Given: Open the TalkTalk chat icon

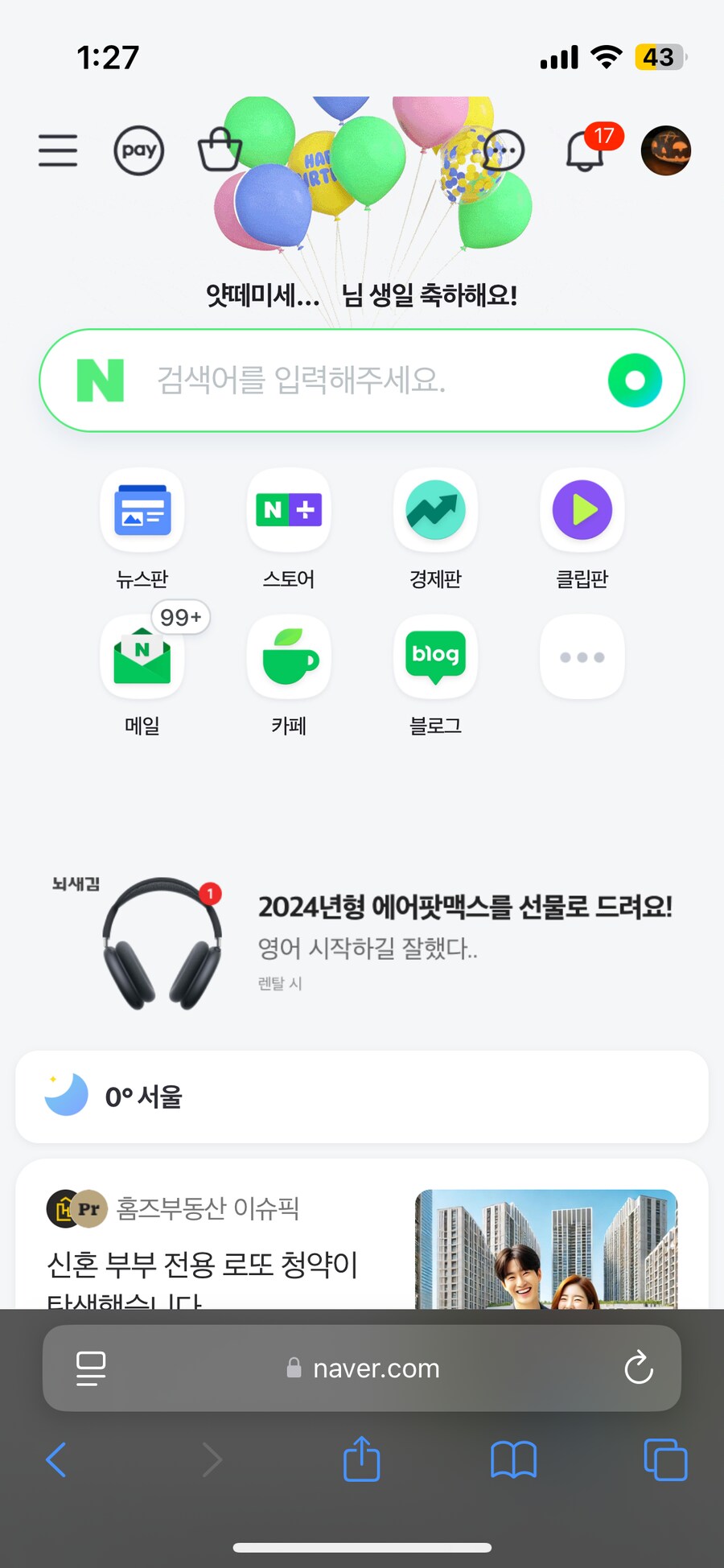Looking at the screenshot, I should pos(505,150).
